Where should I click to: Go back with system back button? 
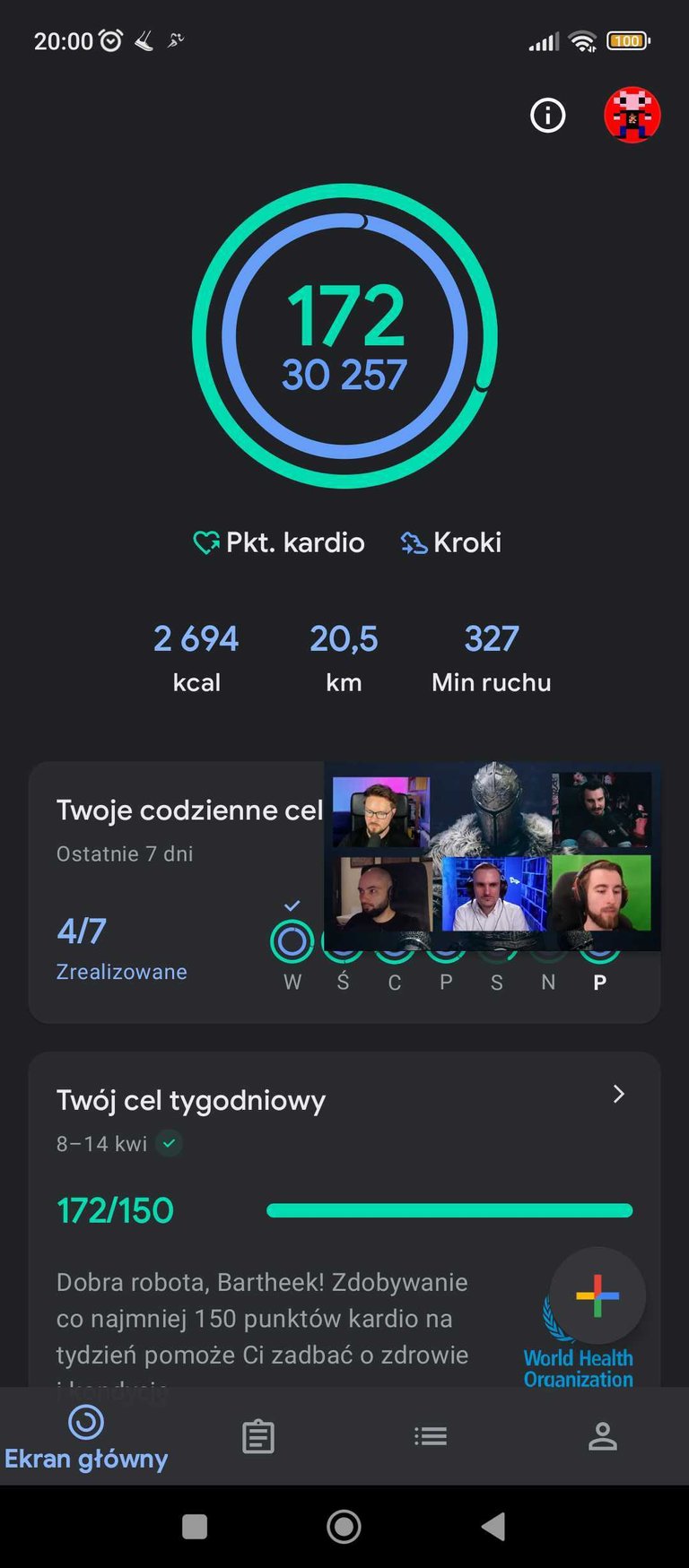[x=493, y=1526]
